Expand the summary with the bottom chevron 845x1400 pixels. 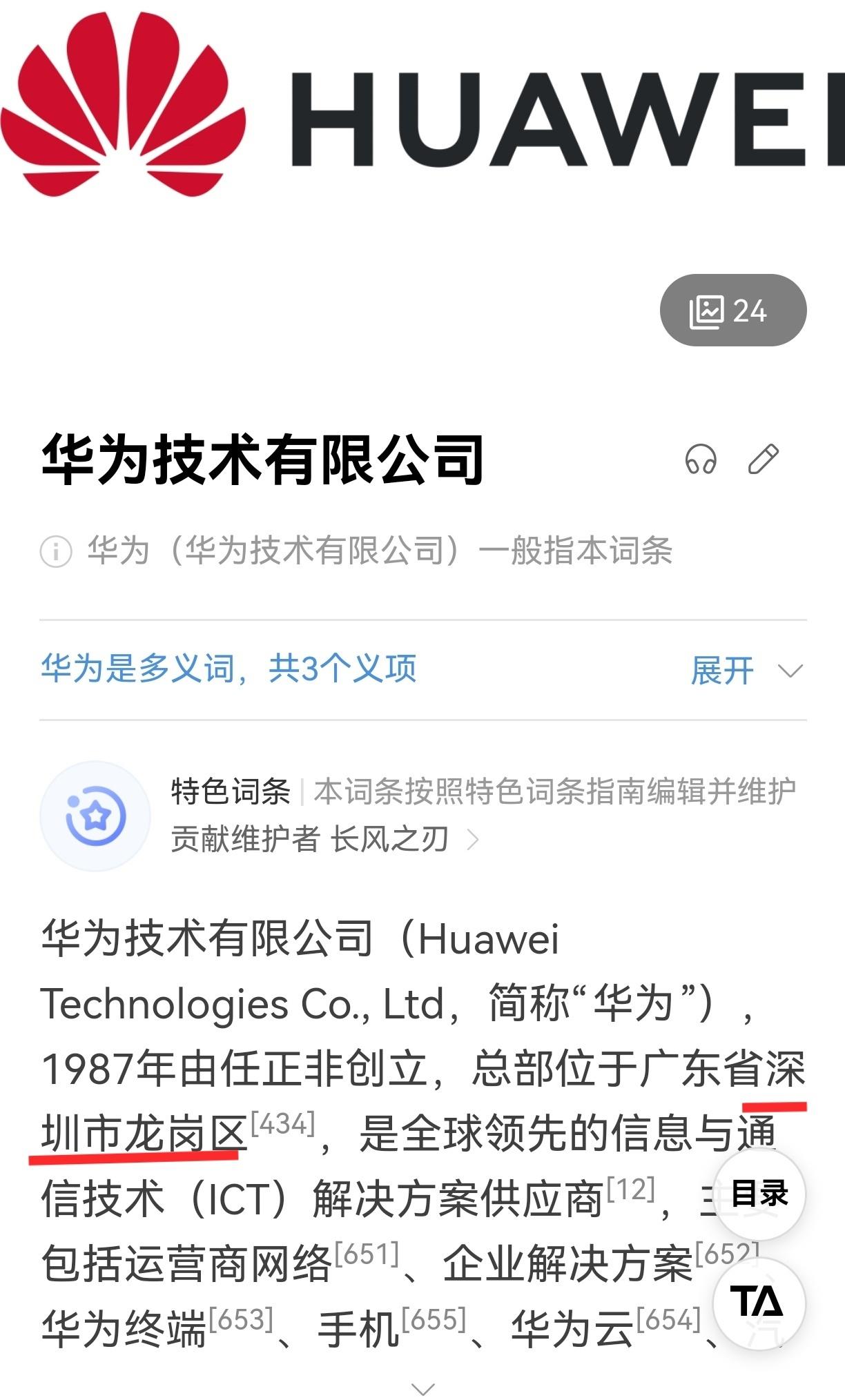click(422, 1388)
